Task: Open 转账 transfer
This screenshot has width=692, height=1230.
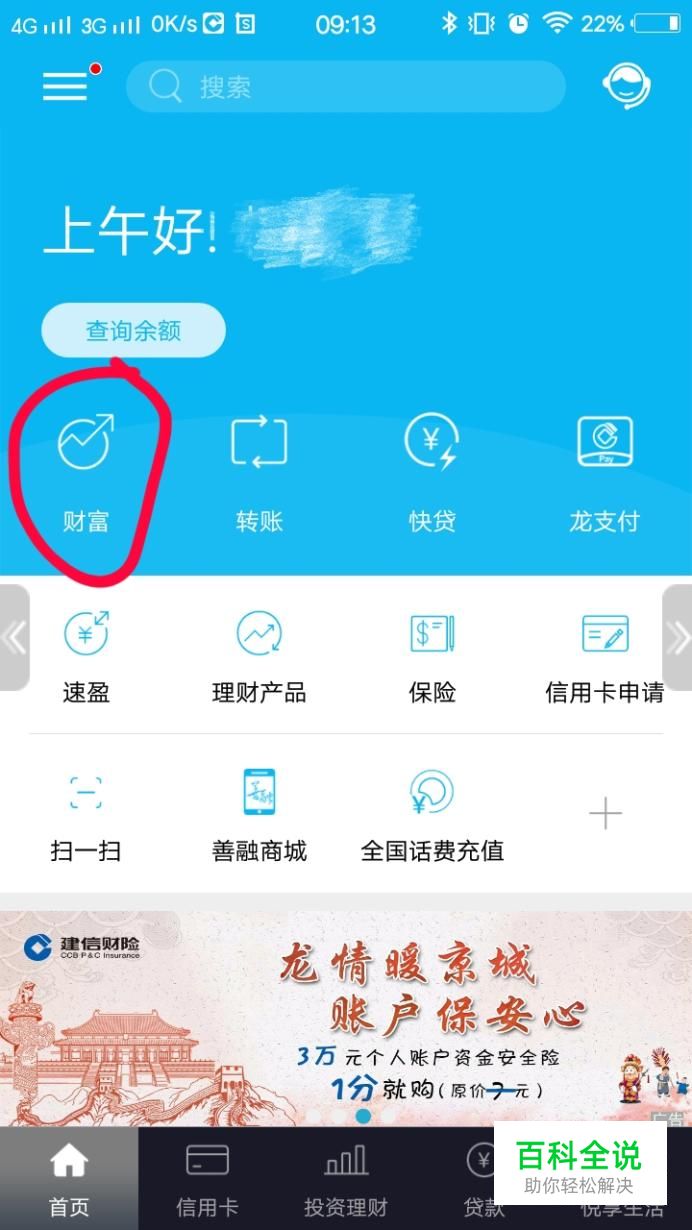Action: (259, 473)
